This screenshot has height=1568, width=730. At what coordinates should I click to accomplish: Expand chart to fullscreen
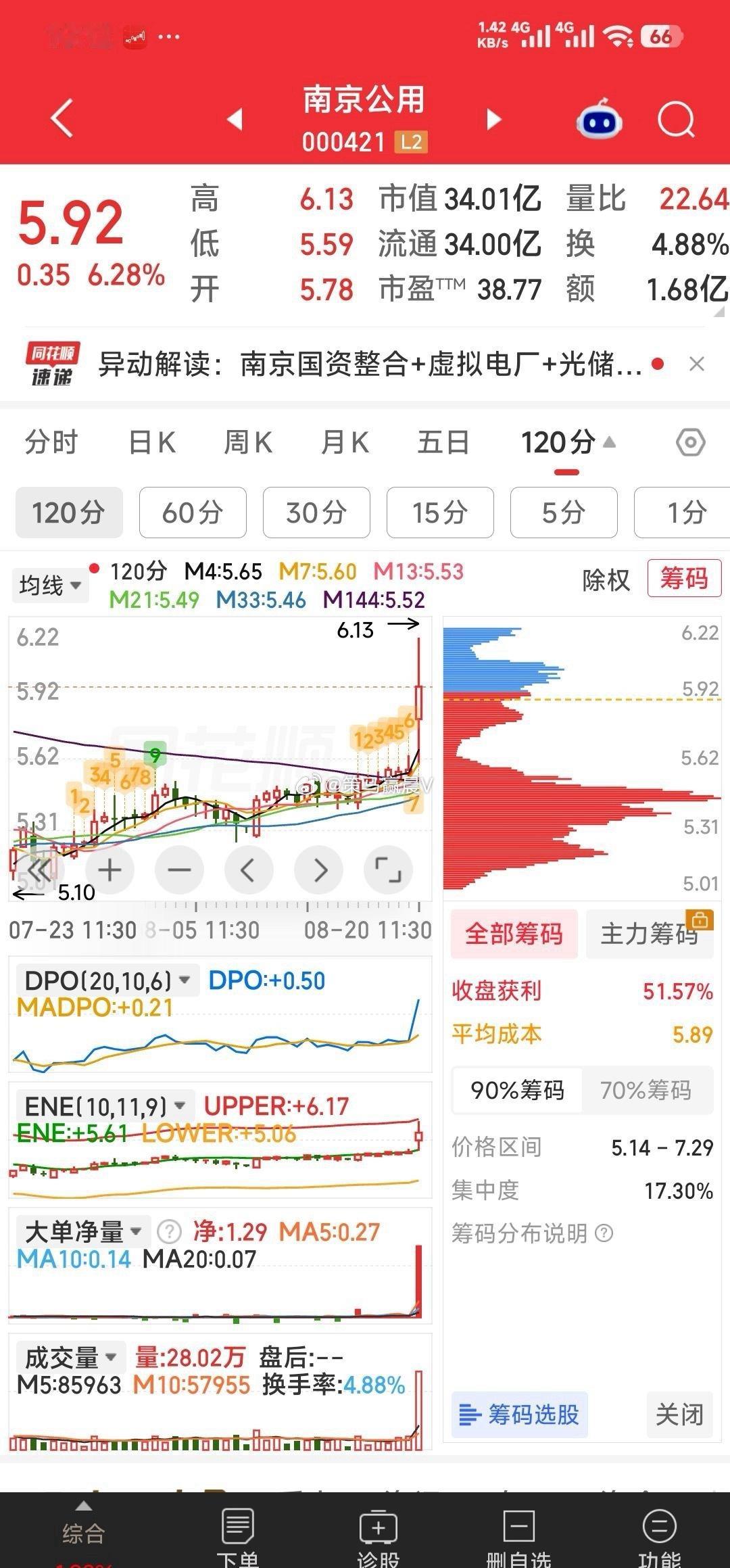coord(388,870)
